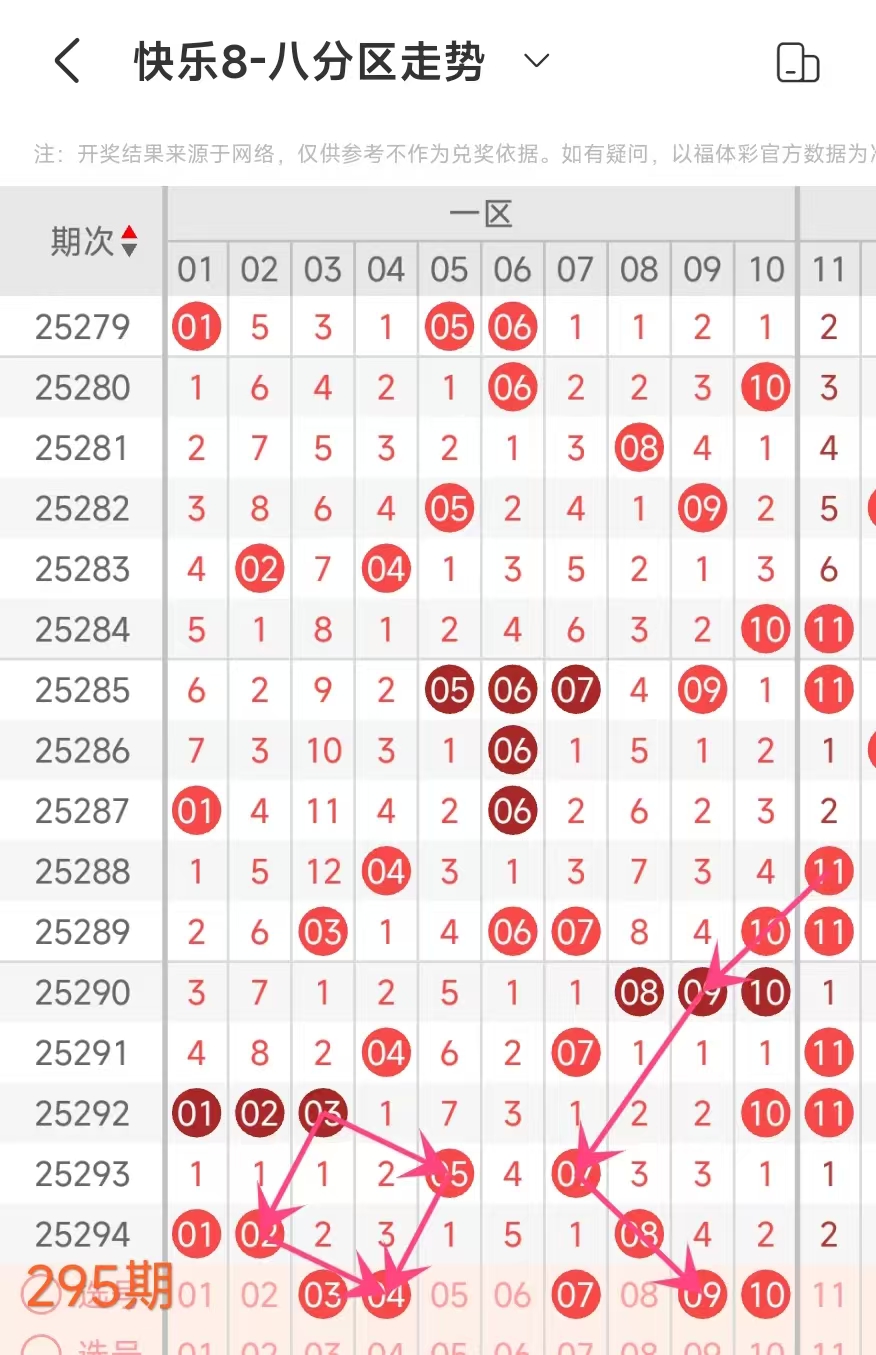The image size is (876, 1355).
Task: Select number 11 in the first 选号 row
Action: pyautogui.click(x=829, y=1296)
